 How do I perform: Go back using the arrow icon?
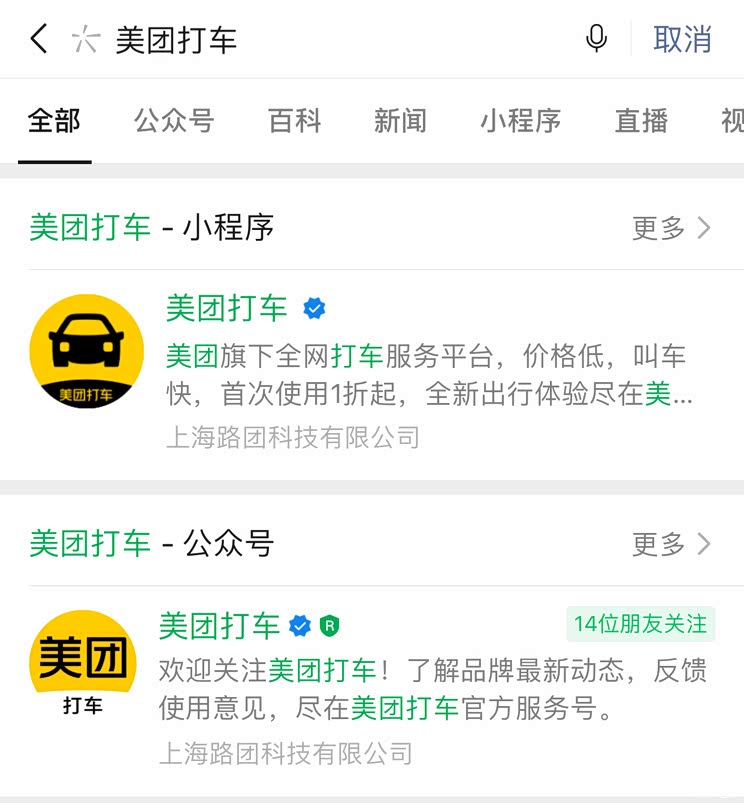coord(39,40)
